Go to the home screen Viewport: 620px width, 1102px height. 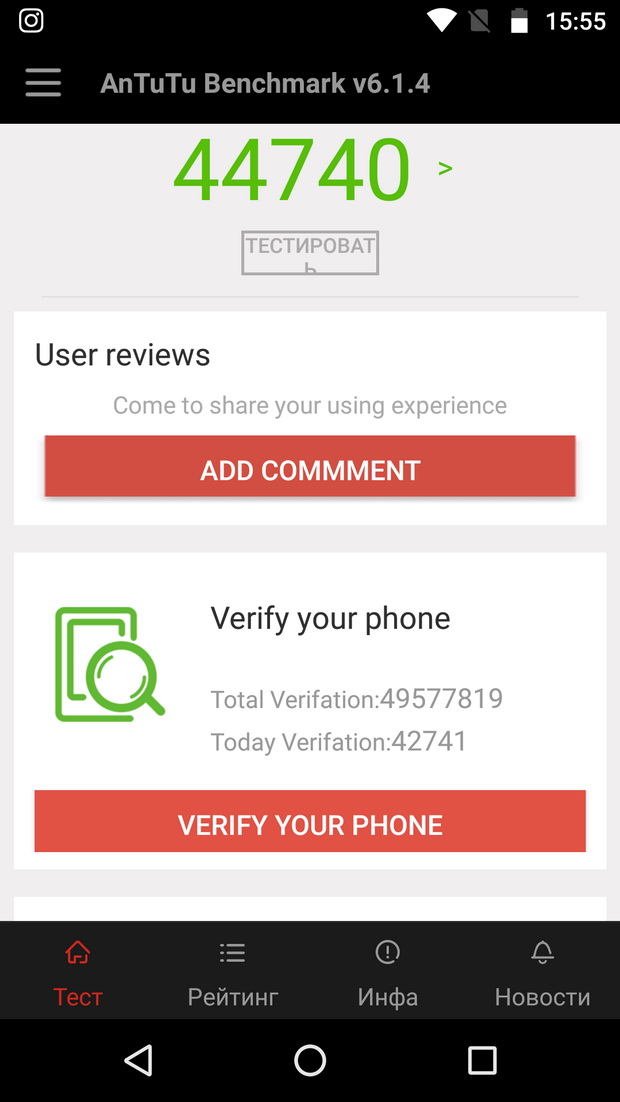click(310, 1060)
